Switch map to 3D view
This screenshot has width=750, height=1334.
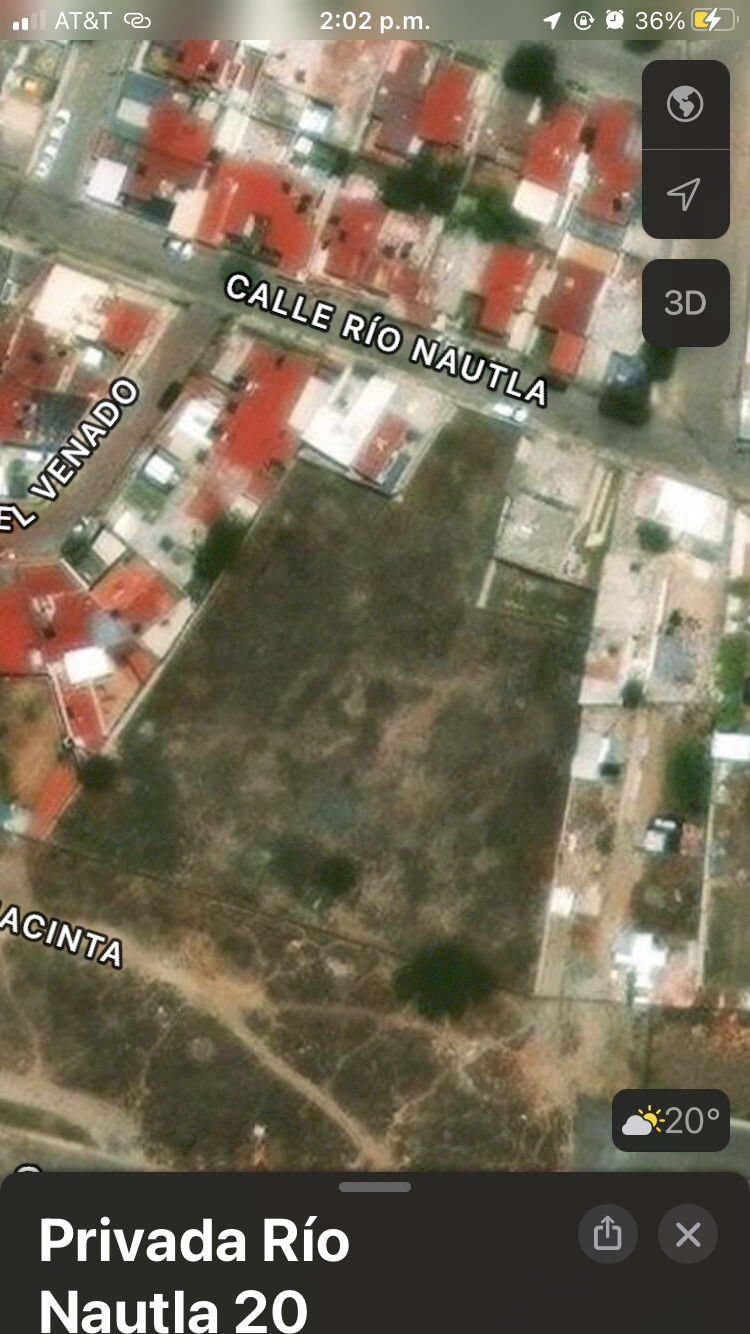click(x=685, y=303)
